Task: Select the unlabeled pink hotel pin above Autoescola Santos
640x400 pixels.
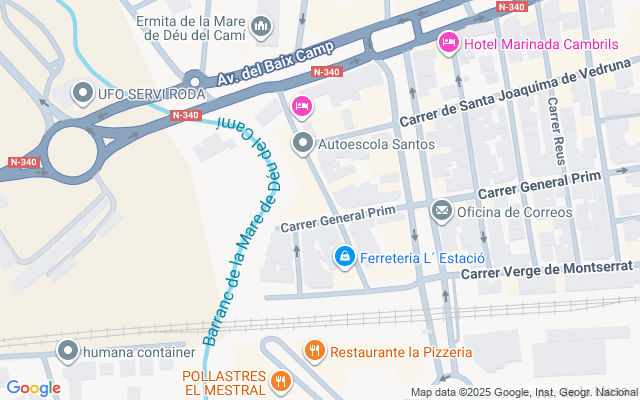Action: [301, 106]
